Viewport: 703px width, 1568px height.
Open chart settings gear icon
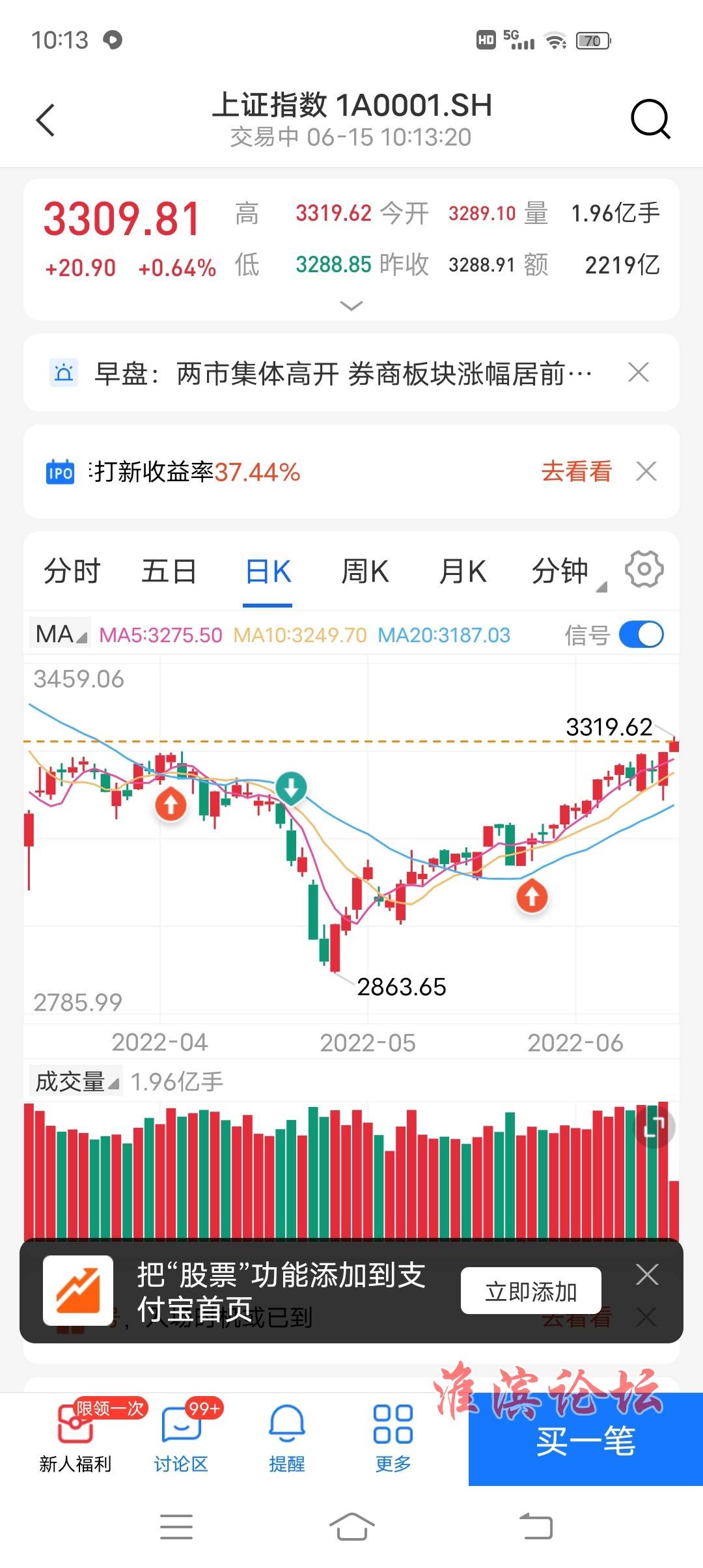pos(644,569)
